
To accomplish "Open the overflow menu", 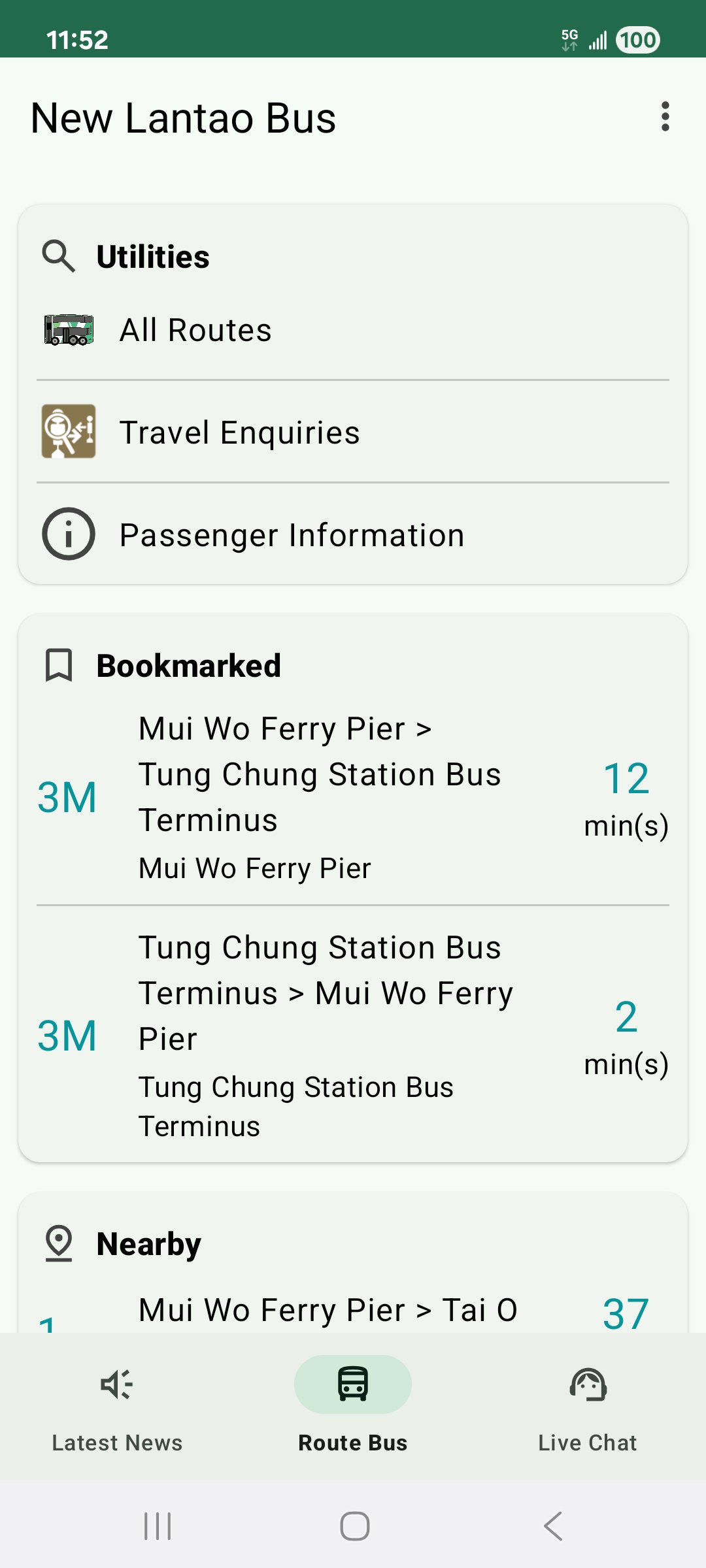I will pyautogui.click(x=665, y=117).
